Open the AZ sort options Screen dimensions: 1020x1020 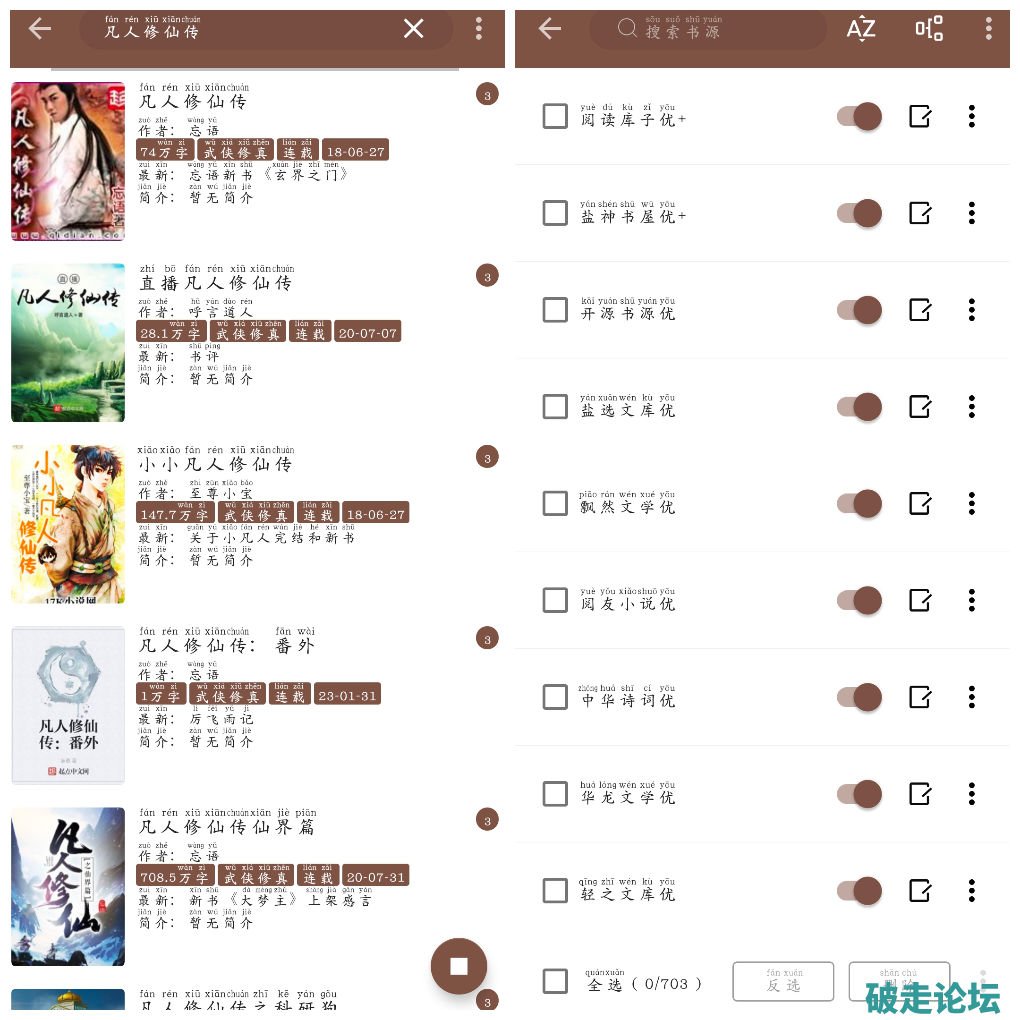[860, 29]
